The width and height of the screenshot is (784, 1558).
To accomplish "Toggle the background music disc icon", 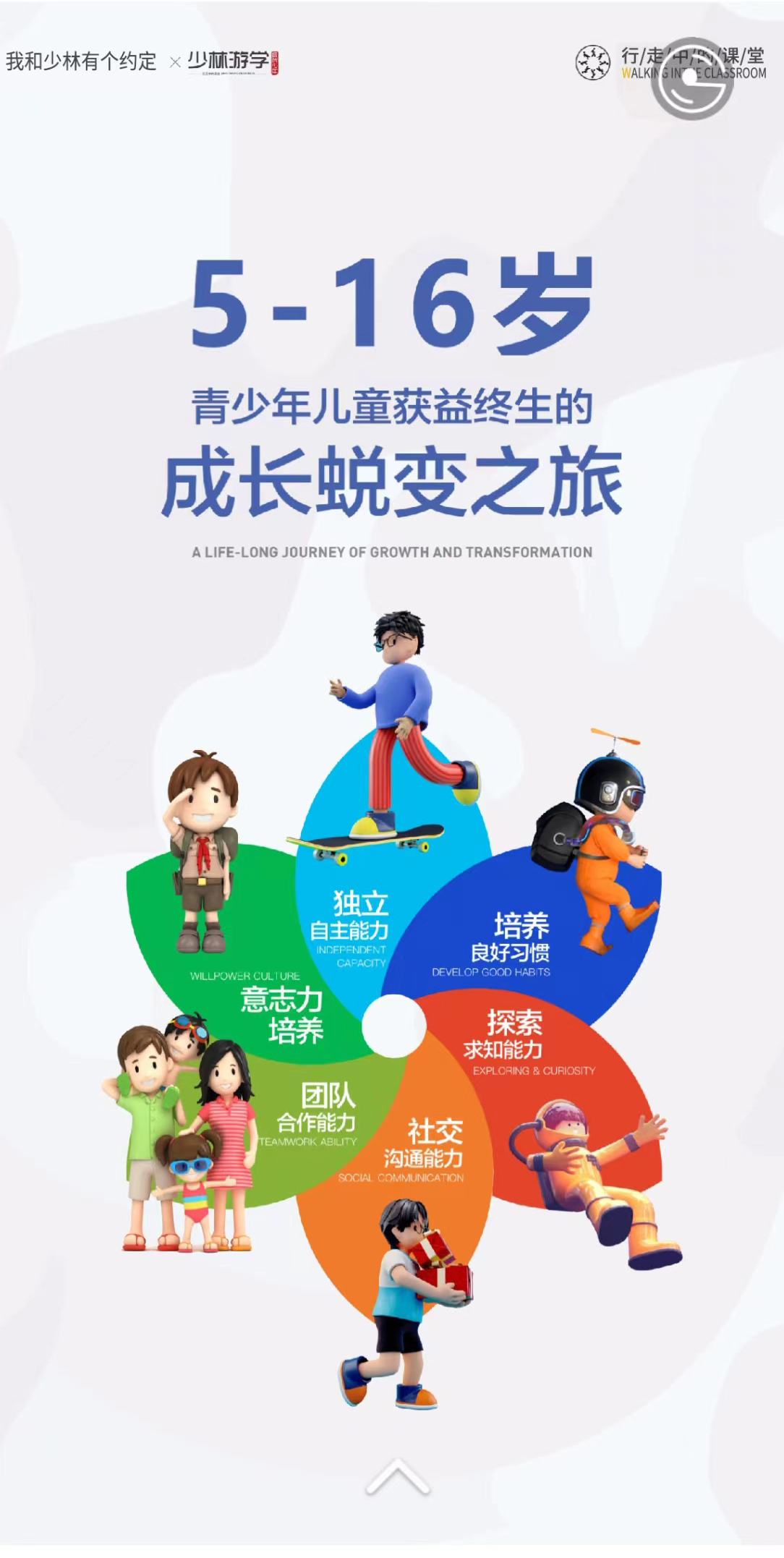I will (x=692, y=78).
